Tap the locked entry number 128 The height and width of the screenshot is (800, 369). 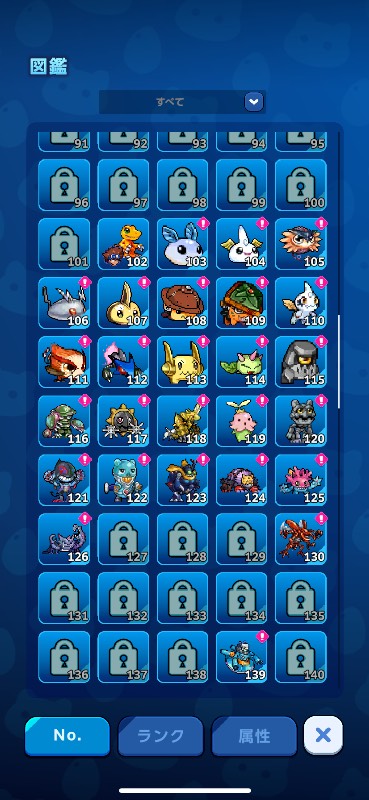pos(183,539)
